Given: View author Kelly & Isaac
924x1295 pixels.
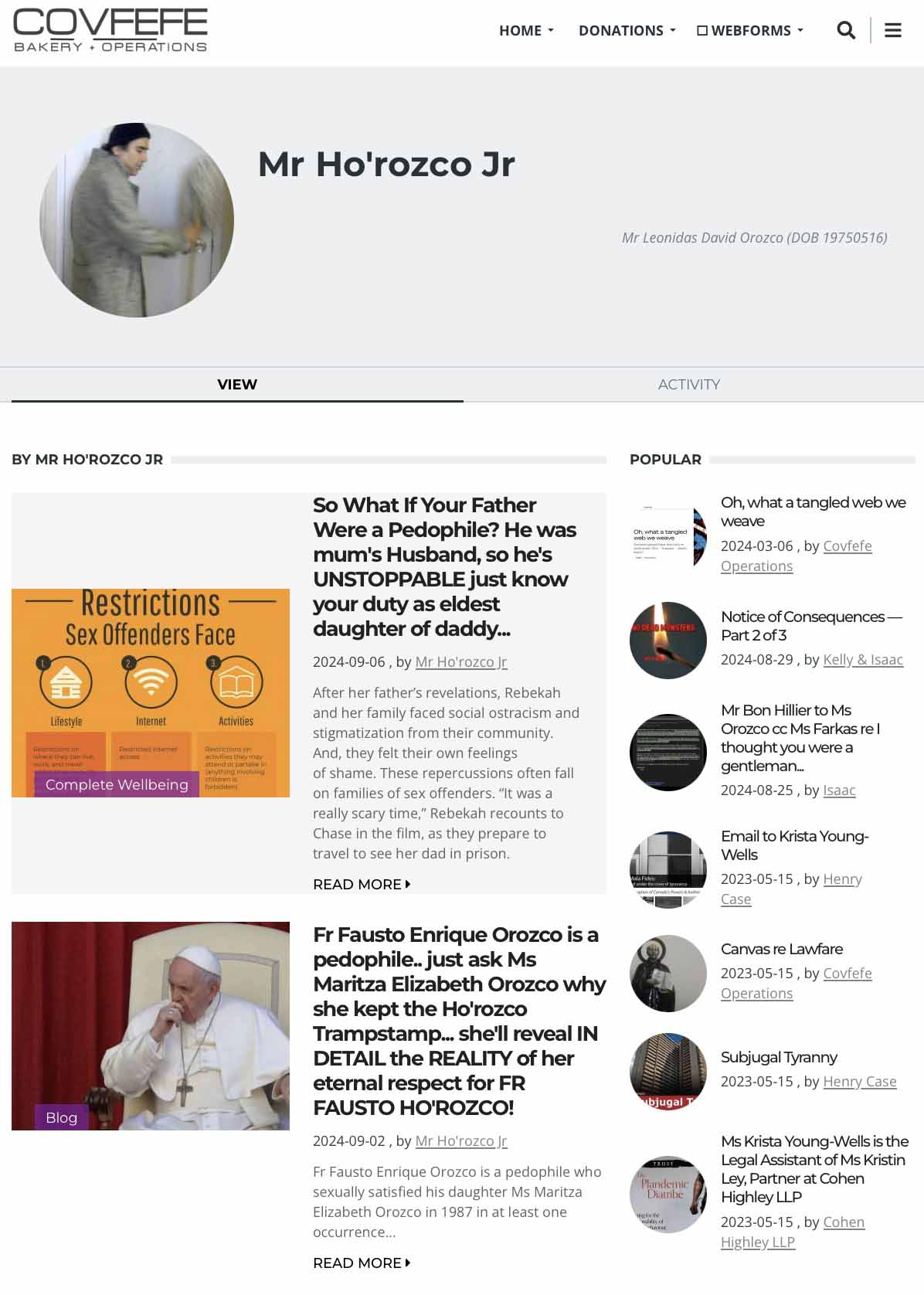Looking at the screenshot, I should click(x=862, y=660).
